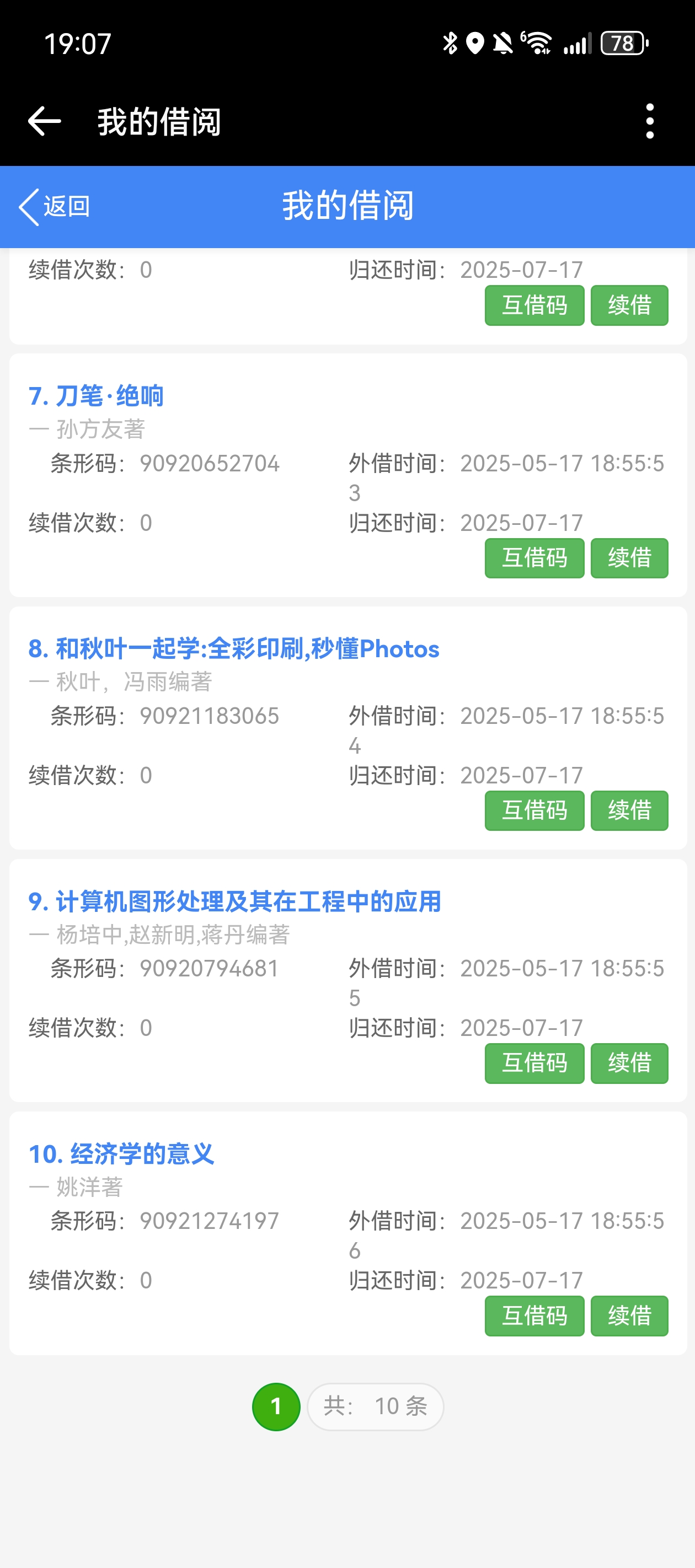Go back using the 返回 button
Screen dimensions: 695x1568
(x=55, y=206)
